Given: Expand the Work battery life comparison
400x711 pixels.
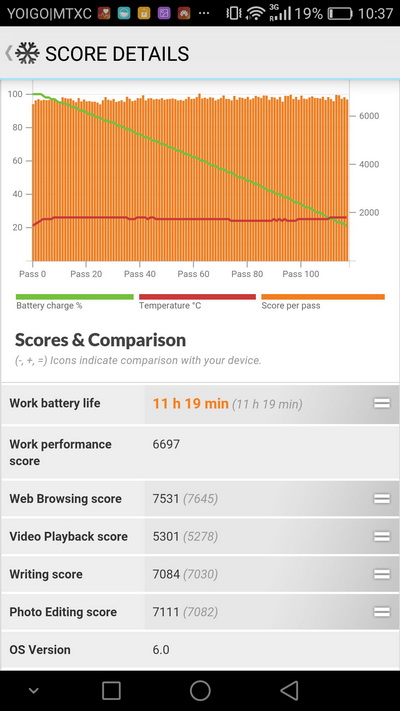Looking at the screenshot, I should coord(381,403).
